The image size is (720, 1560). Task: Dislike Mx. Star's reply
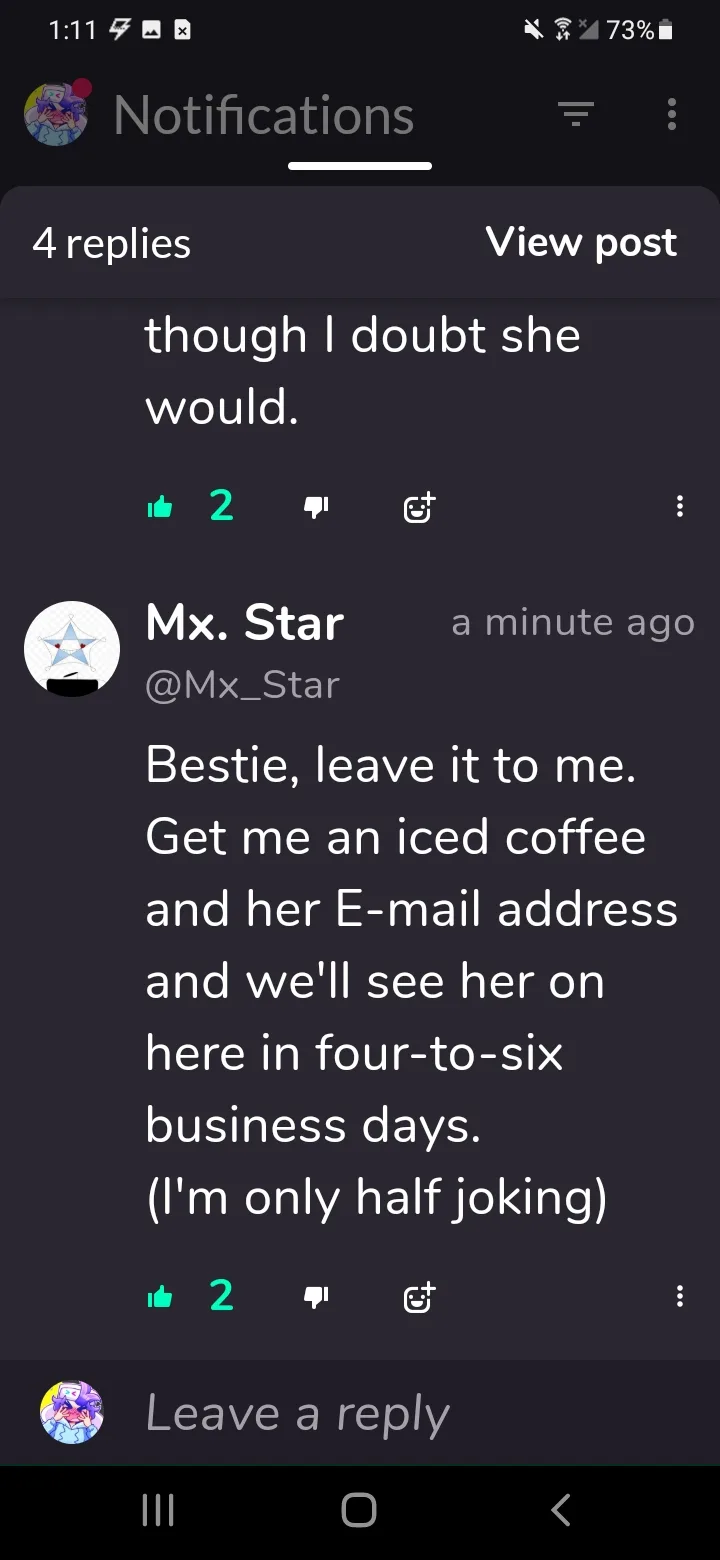click(316, 1298)
